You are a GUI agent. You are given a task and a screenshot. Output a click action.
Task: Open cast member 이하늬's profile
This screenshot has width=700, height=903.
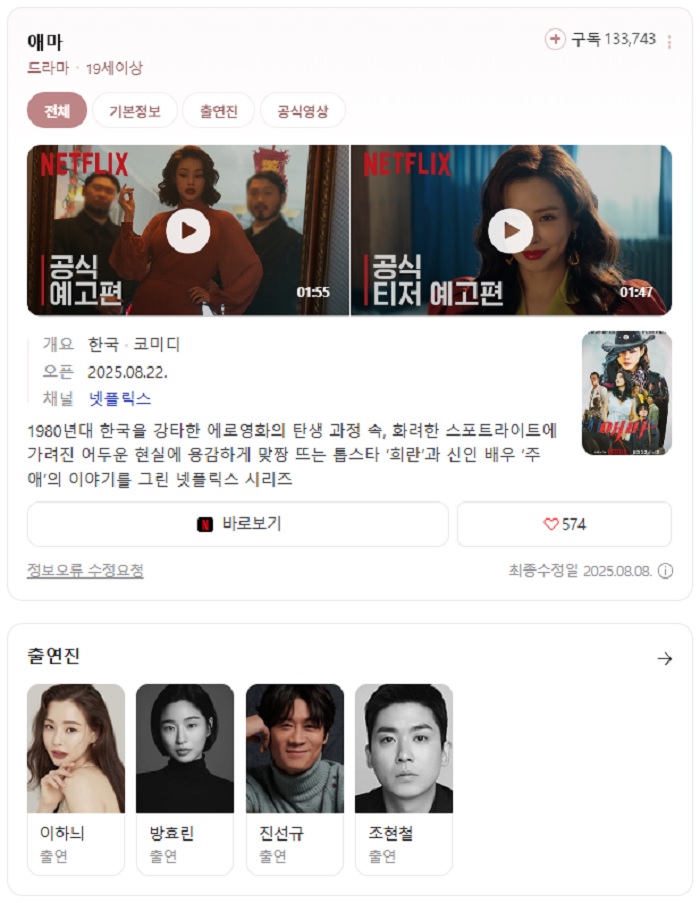point(76,778)
